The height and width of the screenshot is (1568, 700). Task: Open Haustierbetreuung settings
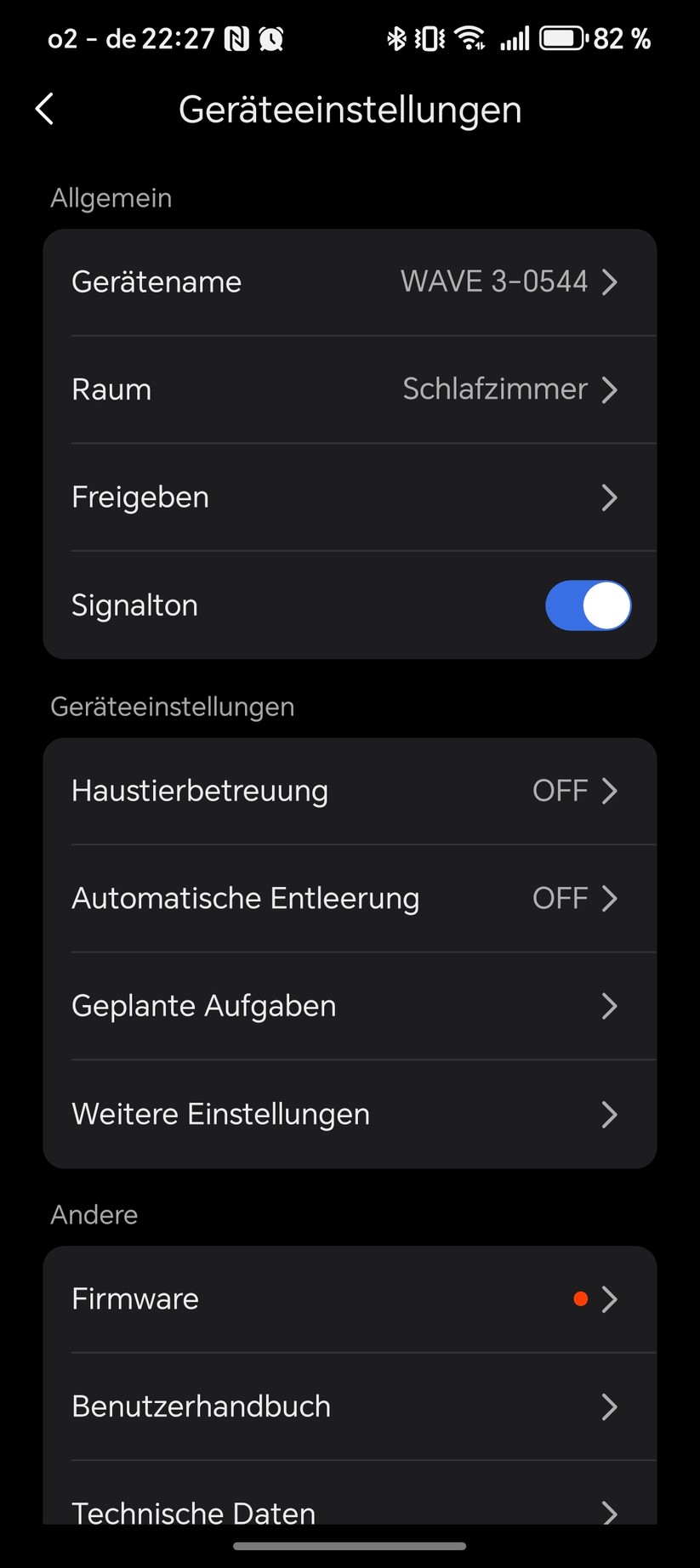[x=350, y=791]
